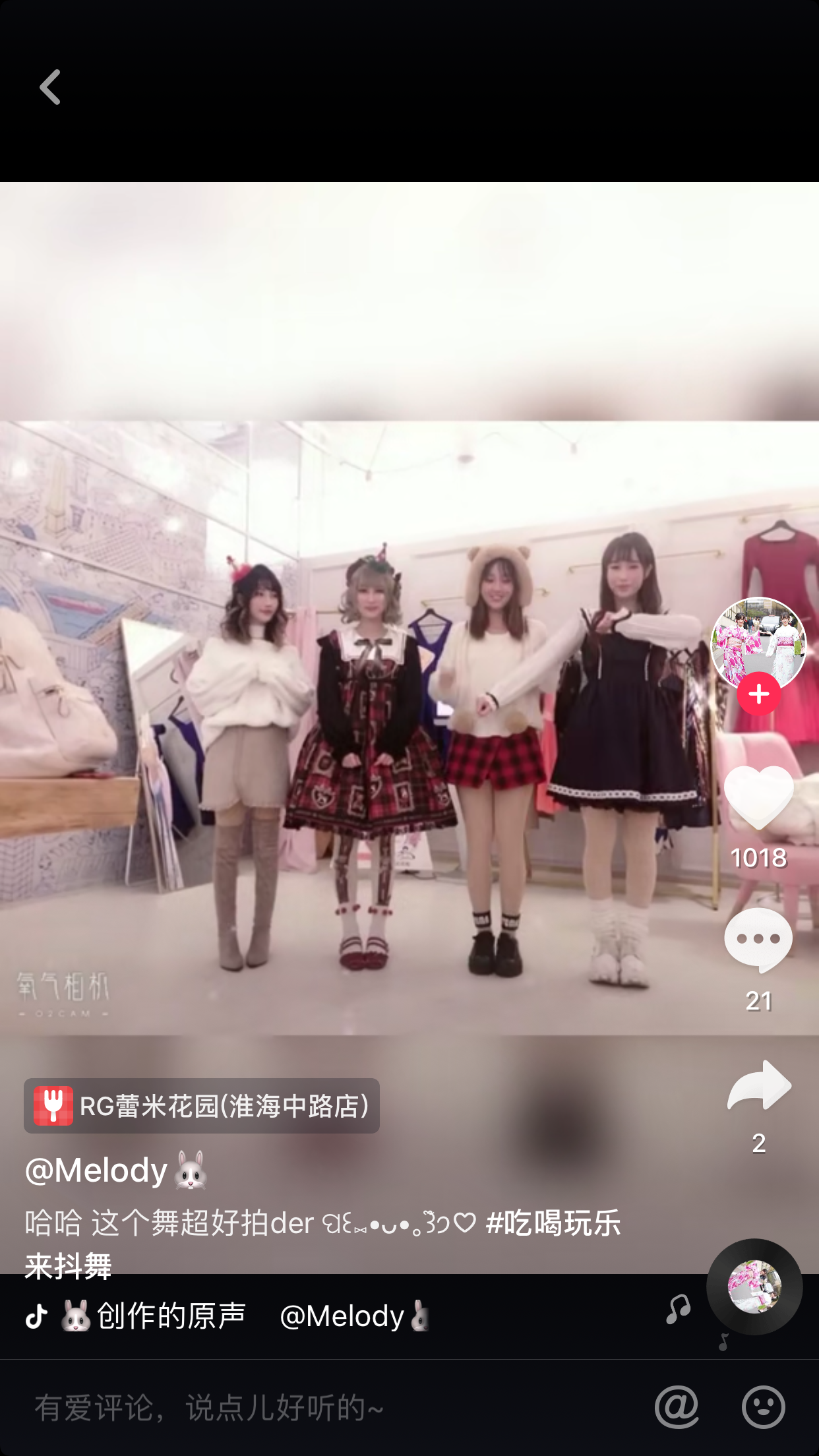This screenshot has width=819, height=1456.
Task: Go back using the top-left arrow
Action: [x=50, y=87]
